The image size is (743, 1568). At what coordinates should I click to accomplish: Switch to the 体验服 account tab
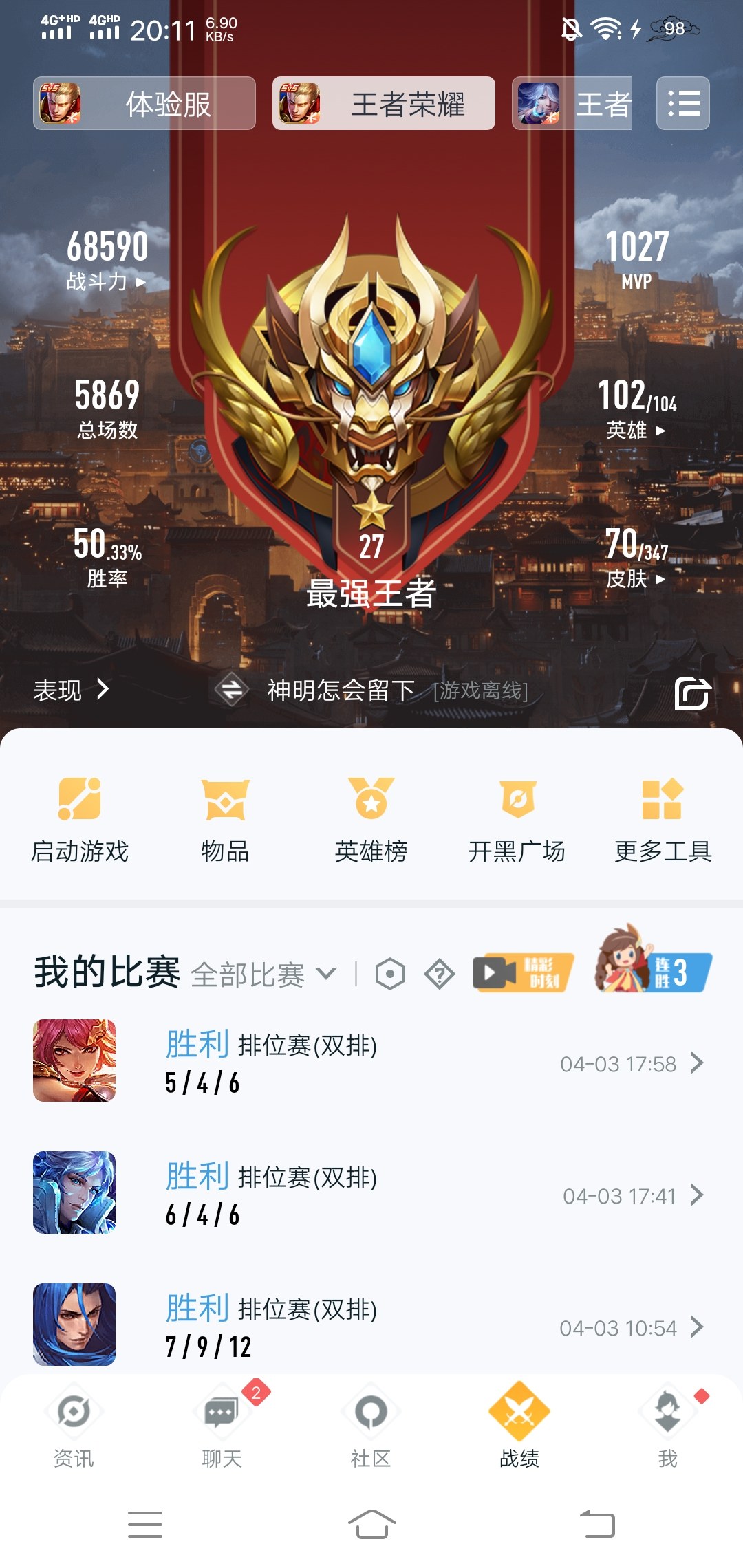pyautogui.click(x=144, y=103)
